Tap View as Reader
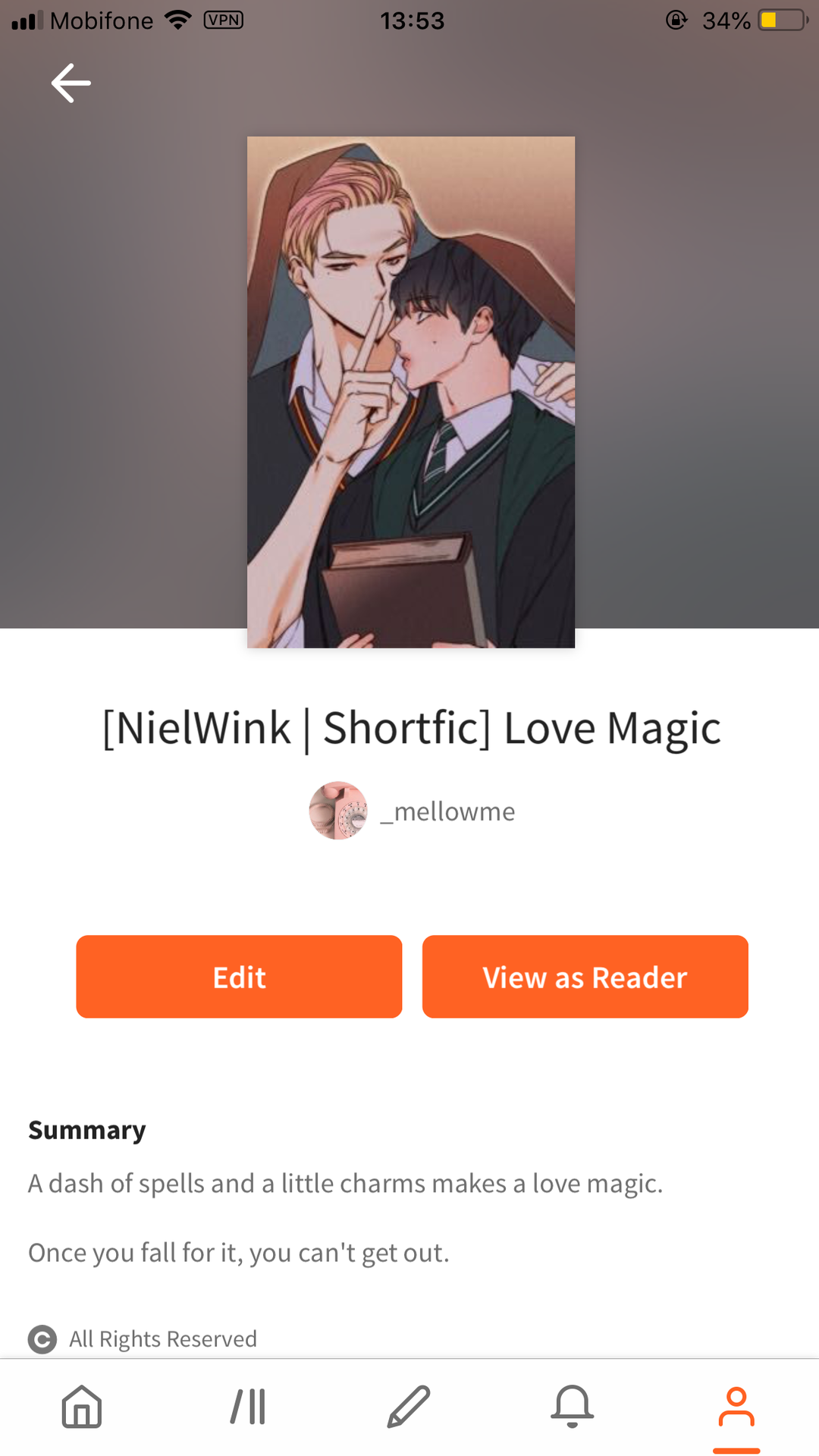819x1456 pixels. [585, 977]
